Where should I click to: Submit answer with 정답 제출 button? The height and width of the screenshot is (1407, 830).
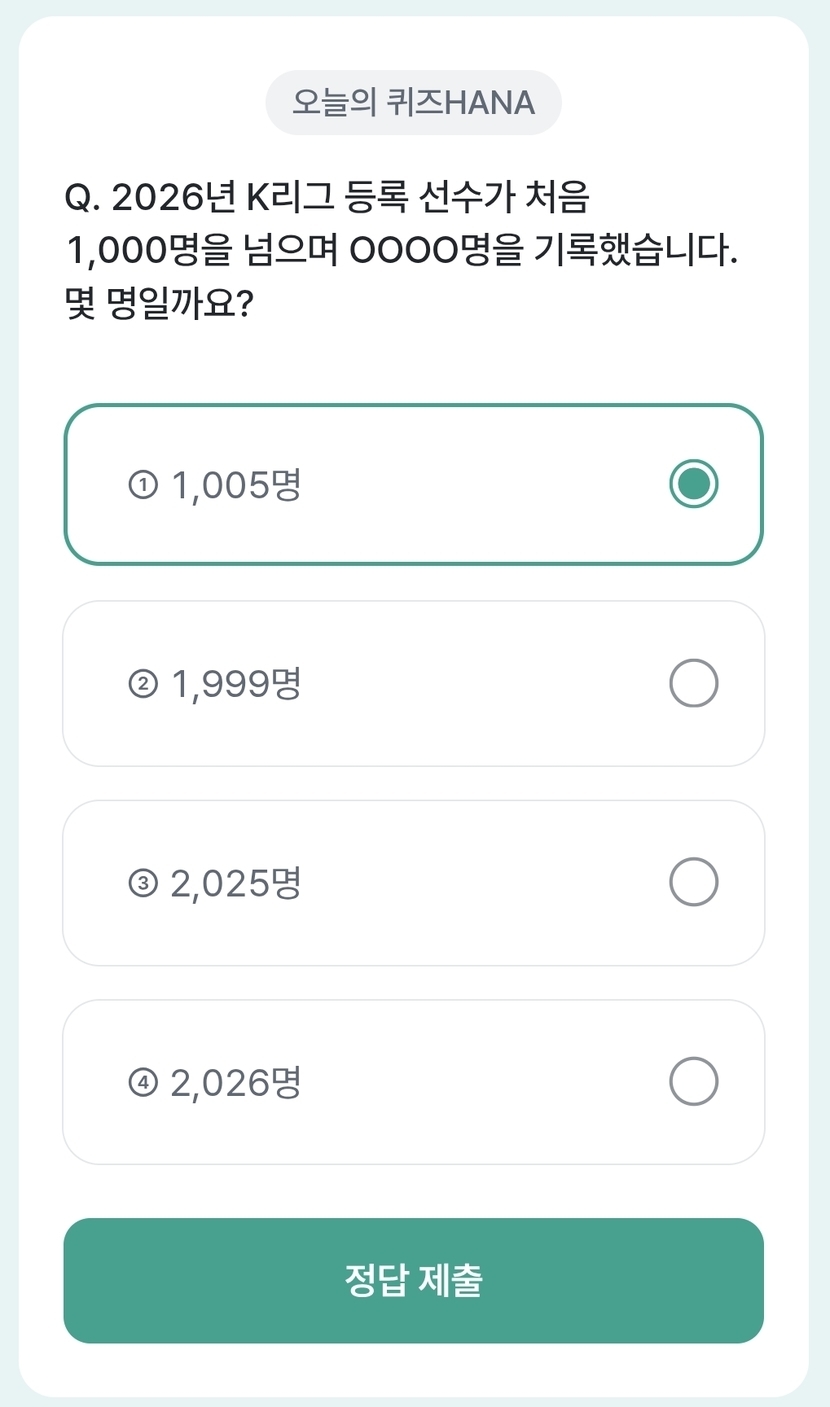click(x=413, y=1280)
